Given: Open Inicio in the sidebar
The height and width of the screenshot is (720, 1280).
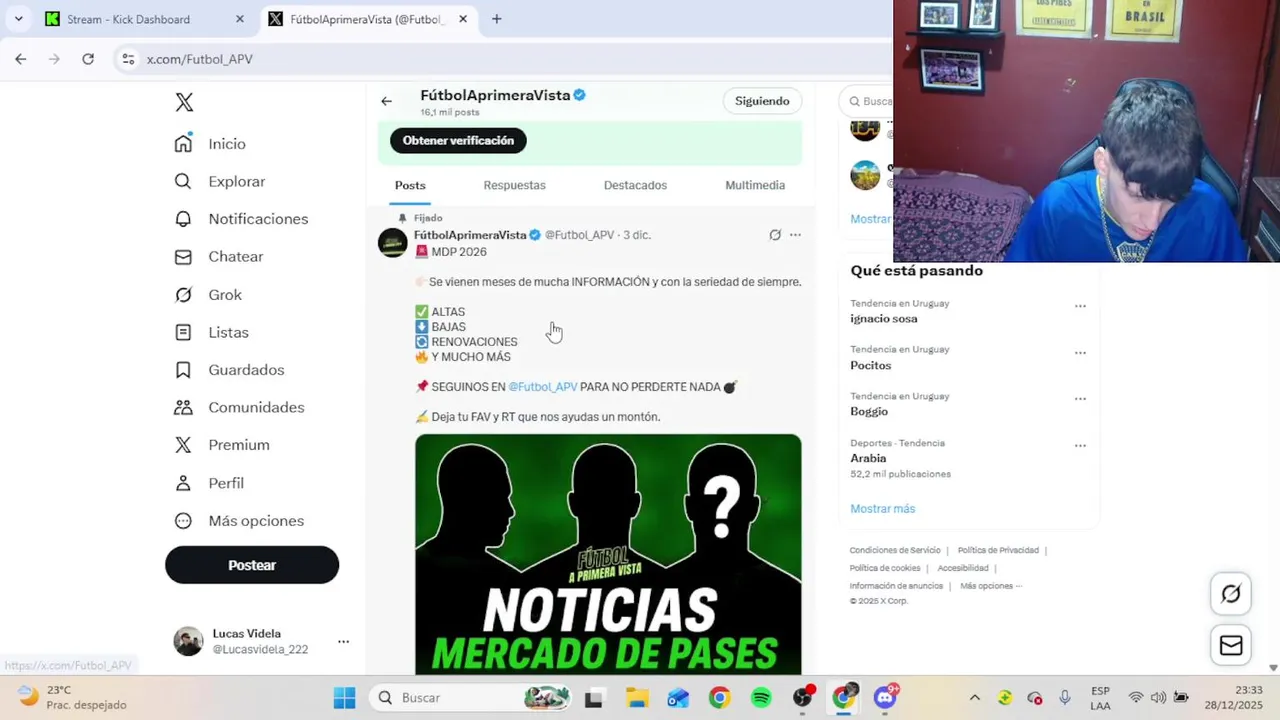Looking at the screenshot, I should tap(226, 144).
